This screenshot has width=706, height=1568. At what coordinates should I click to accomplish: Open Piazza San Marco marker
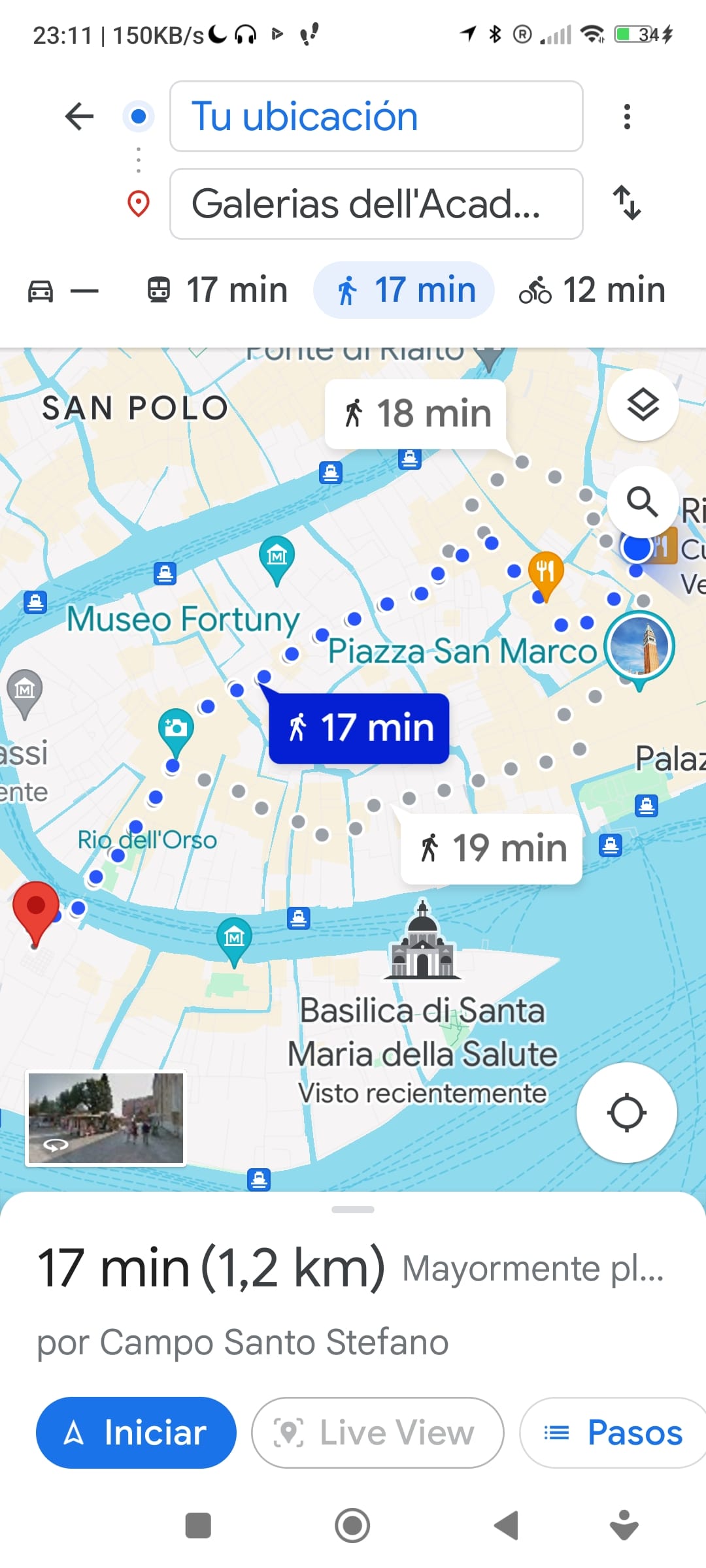point(639,645)
